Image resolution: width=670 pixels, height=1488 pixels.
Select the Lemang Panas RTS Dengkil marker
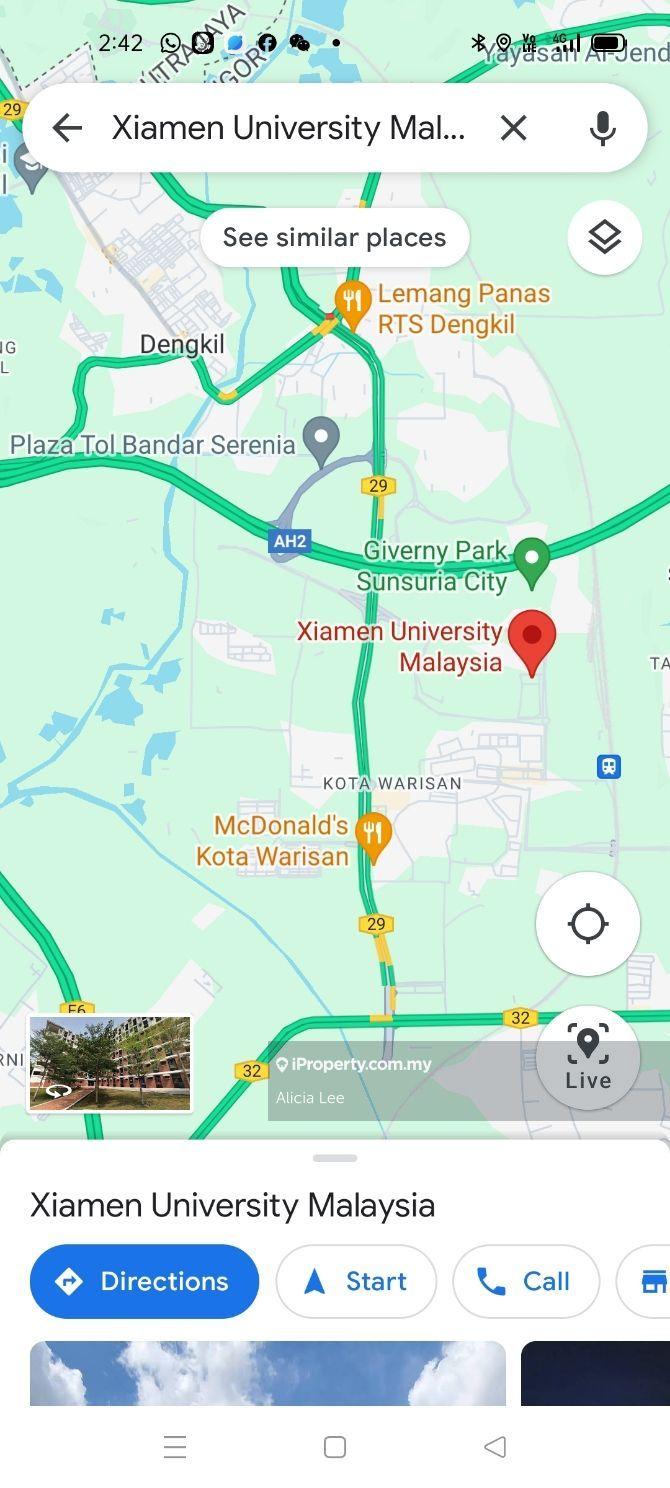click(x=352, y=301)
